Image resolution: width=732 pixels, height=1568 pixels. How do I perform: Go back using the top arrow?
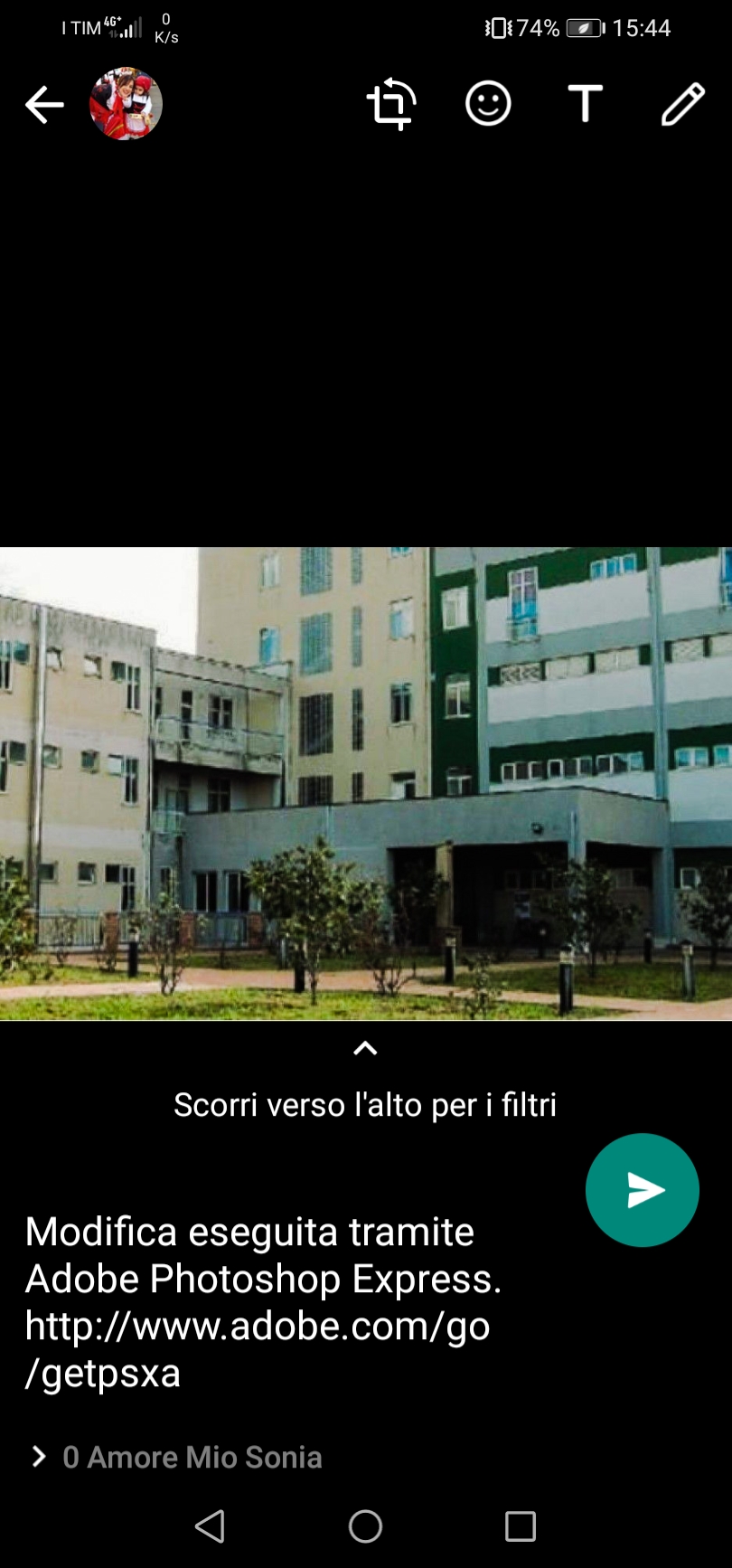pos(43,105)
